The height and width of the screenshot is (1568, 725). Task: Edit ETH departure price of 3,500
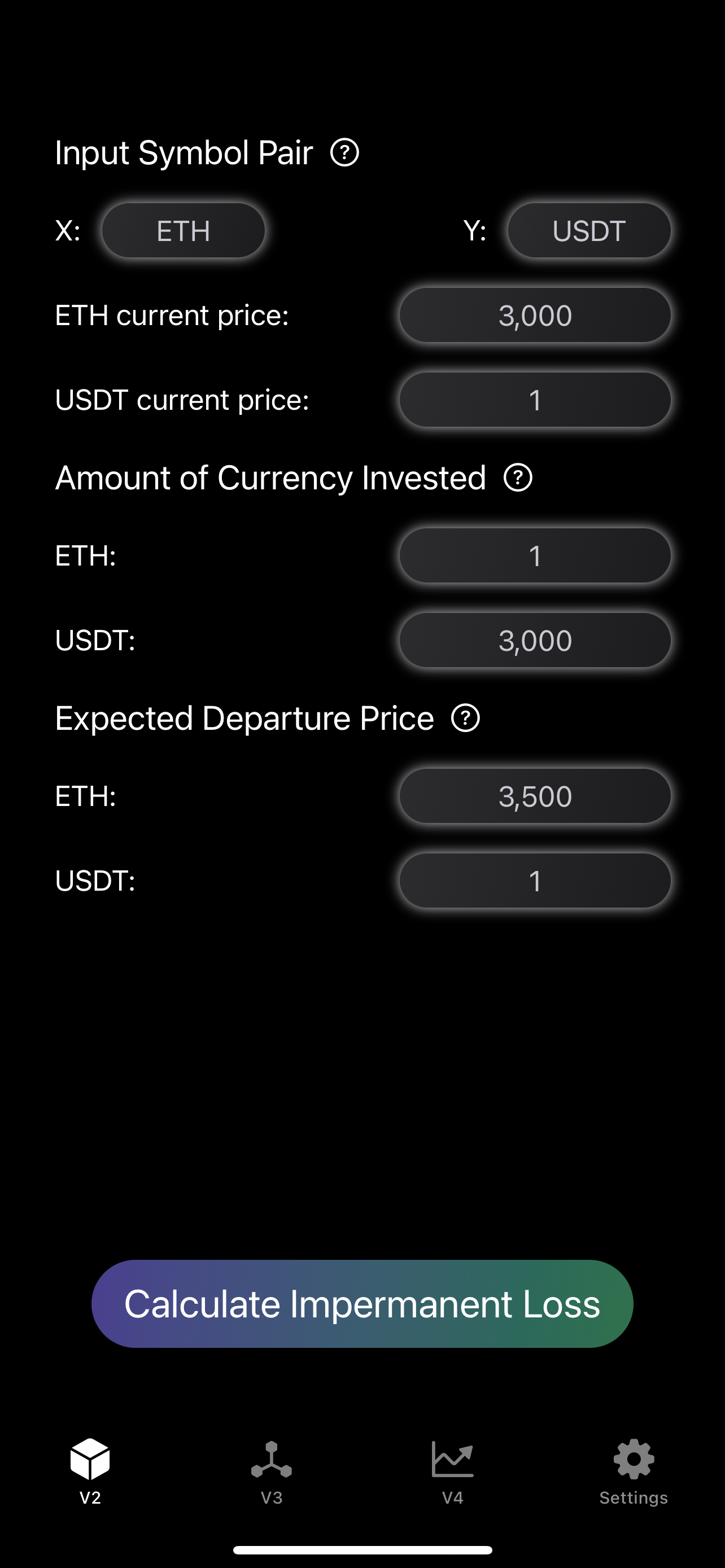535,796
